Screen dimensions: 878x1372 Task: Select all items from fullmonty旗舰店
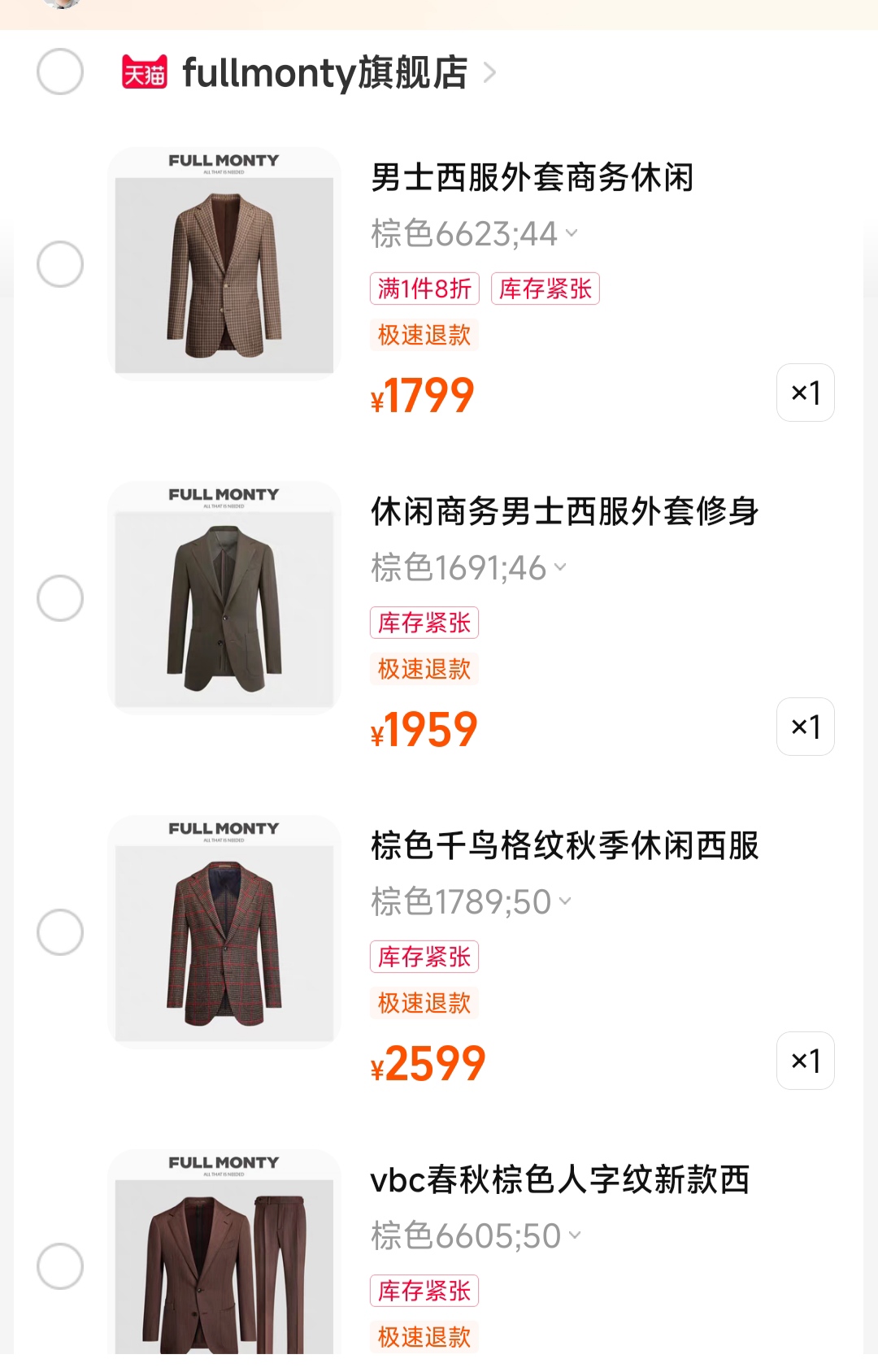click(x=60, y=72)
